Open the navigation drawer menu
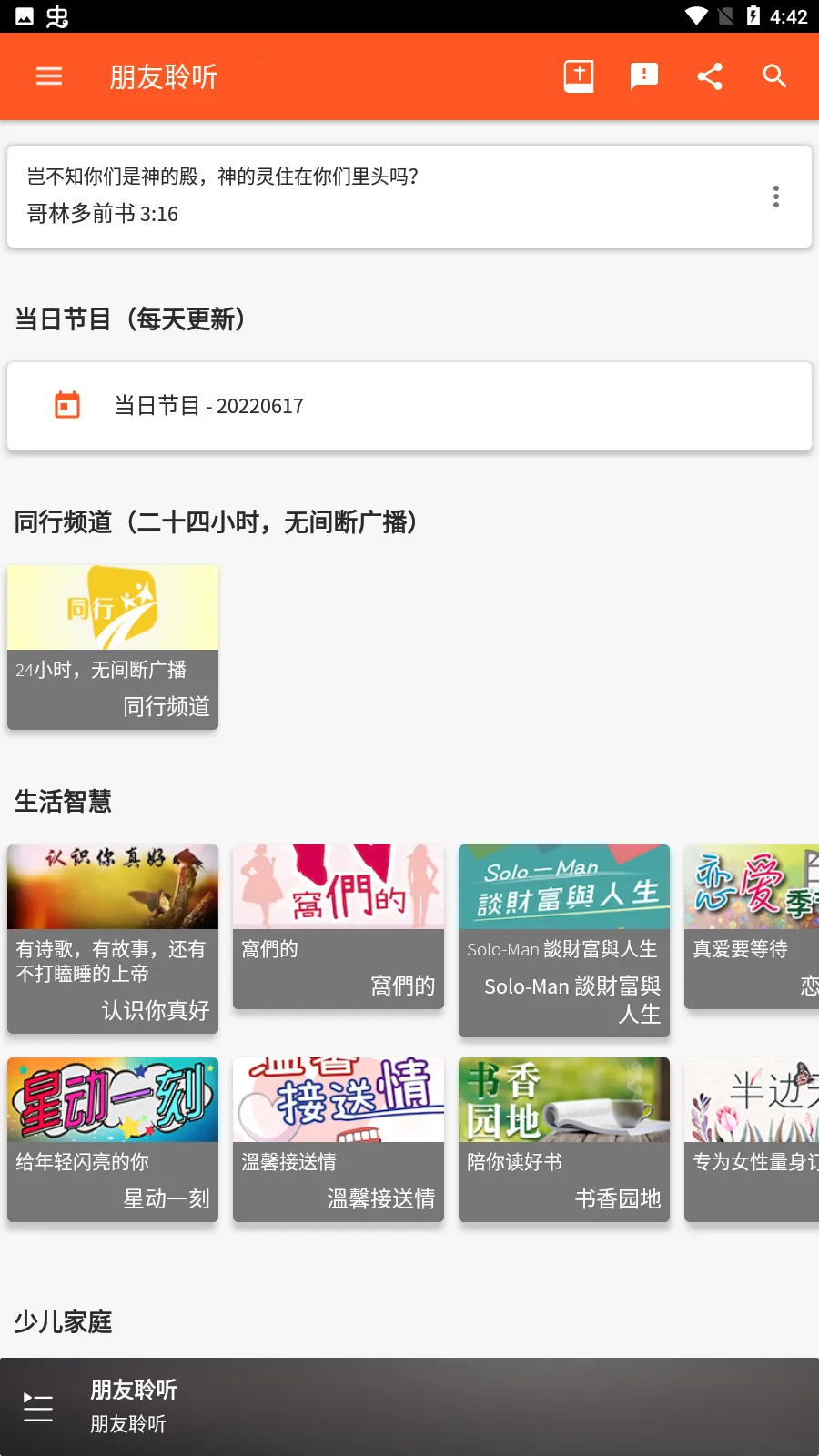 tap(49, 76)
